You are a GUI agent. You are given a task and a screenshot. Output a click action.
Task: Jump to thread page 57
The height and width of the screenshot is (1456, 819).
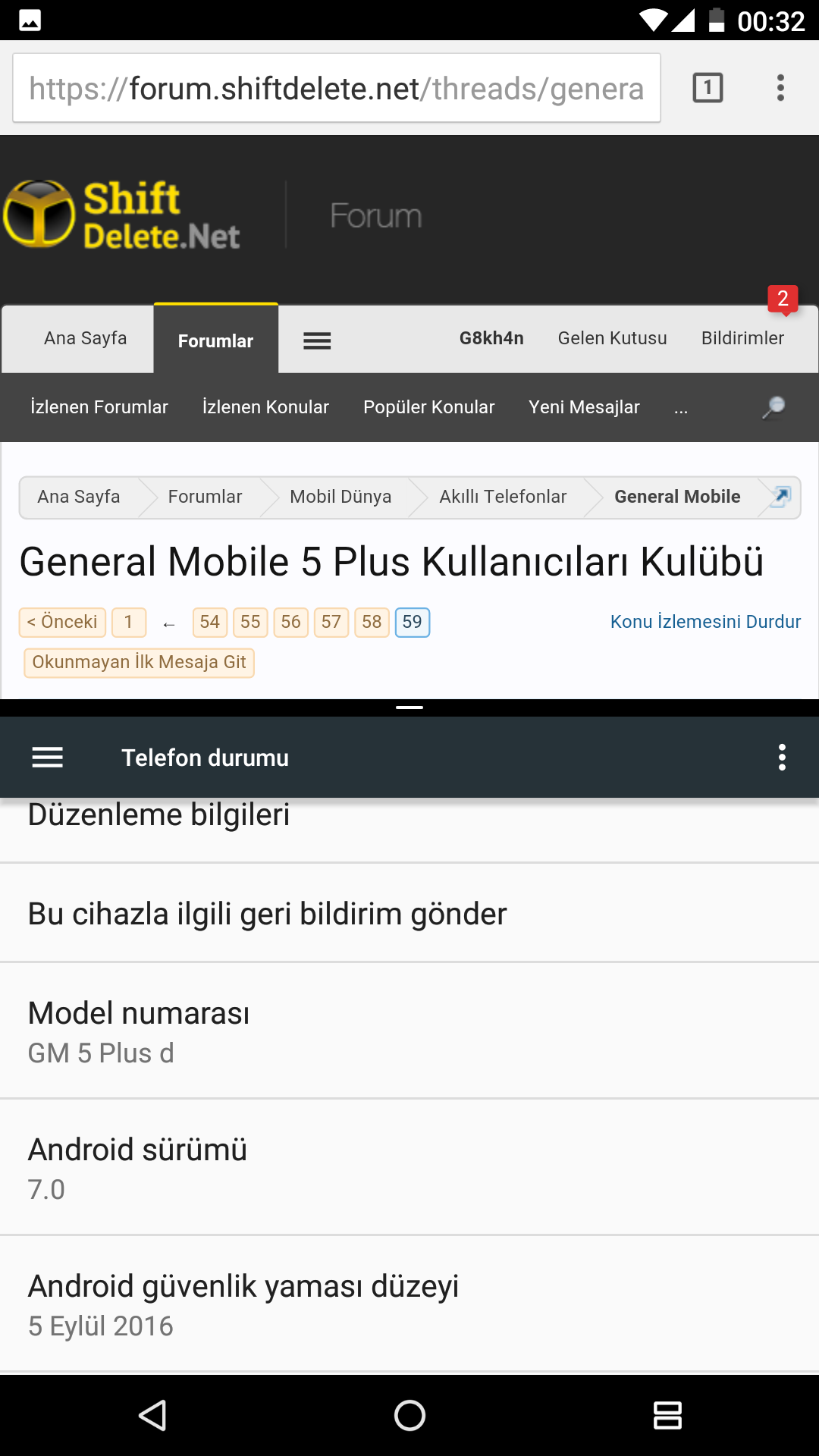(x=331, y=622)
